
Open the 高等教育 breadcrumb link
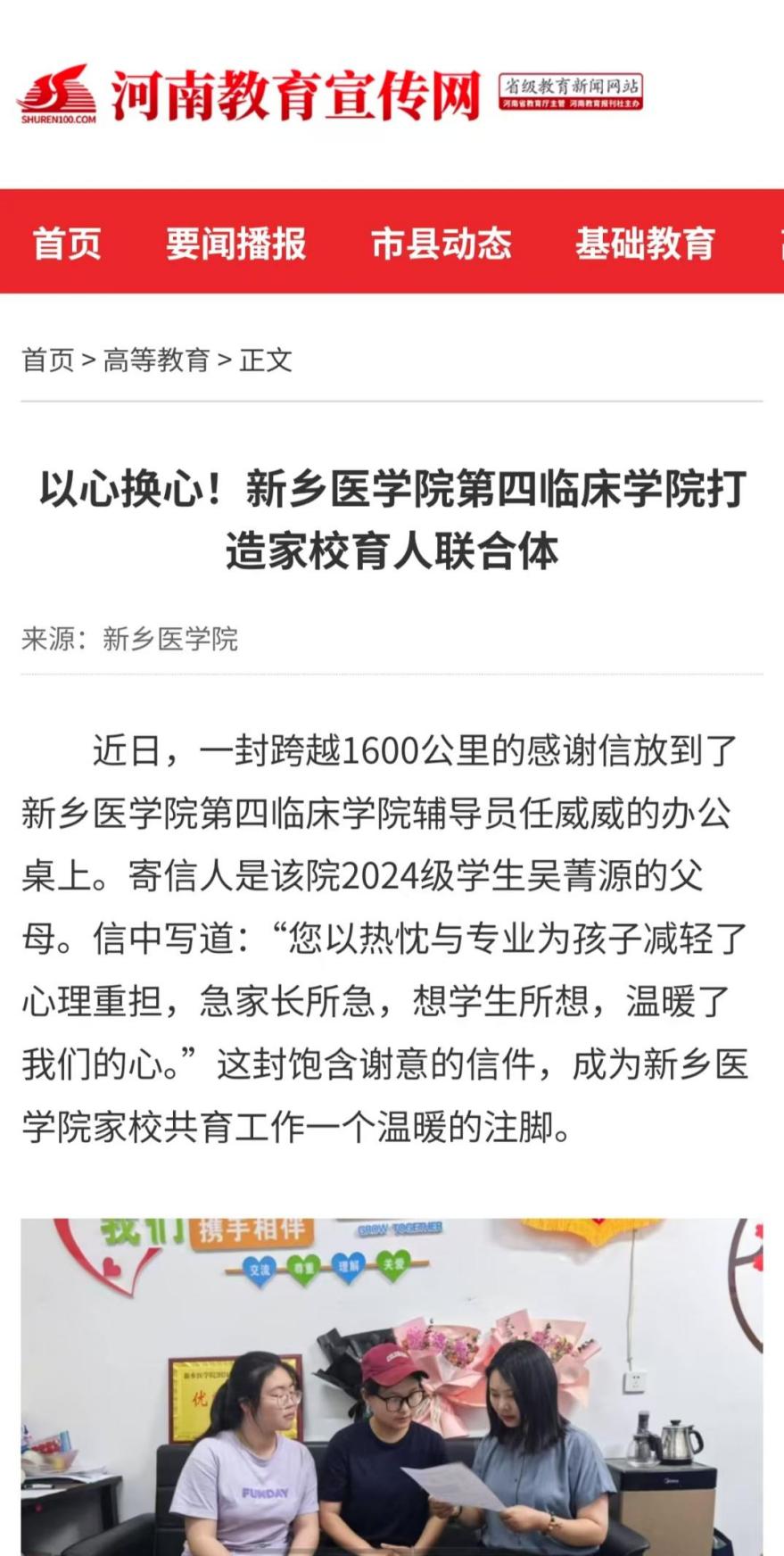pos(156,360)
